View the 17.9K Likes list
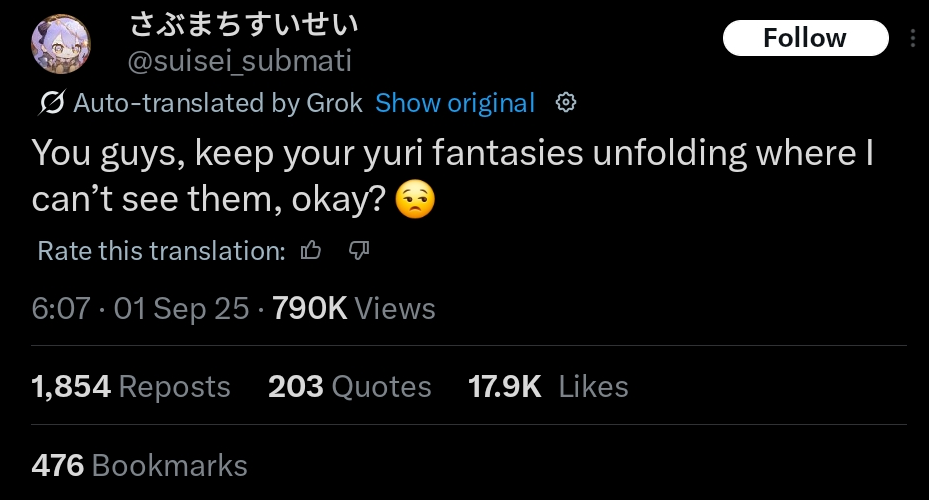This screenshot has width=929, height=500. tap(548, 387)
